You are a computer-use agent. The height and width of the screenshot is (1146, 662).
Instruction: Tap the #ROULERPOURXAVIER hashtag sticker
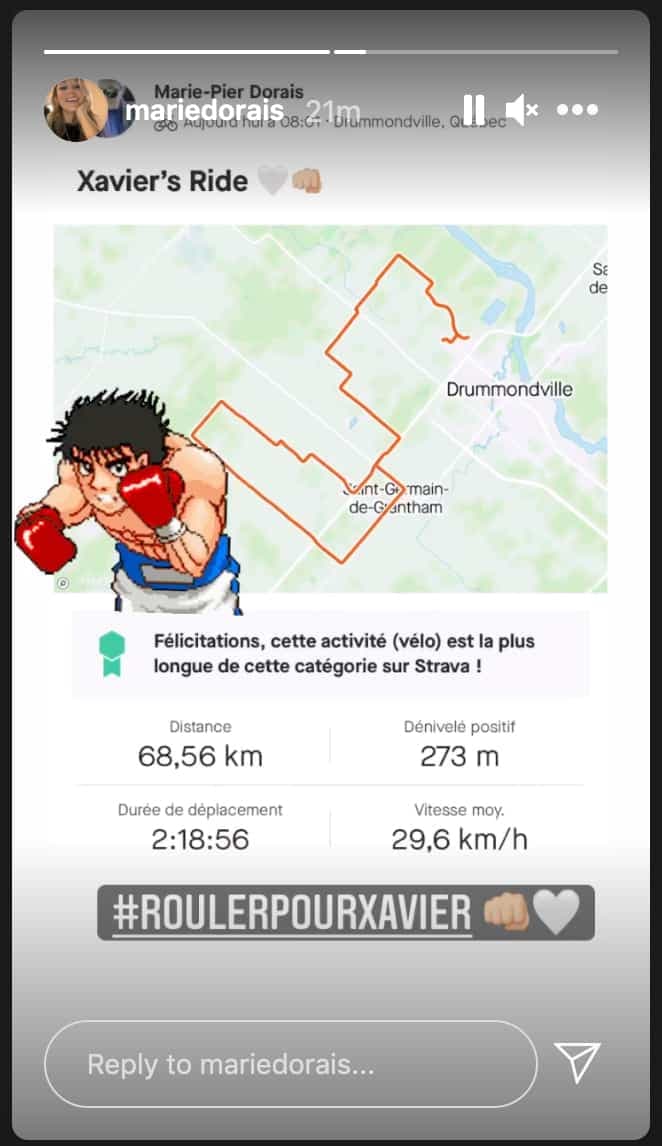point(291,912)
